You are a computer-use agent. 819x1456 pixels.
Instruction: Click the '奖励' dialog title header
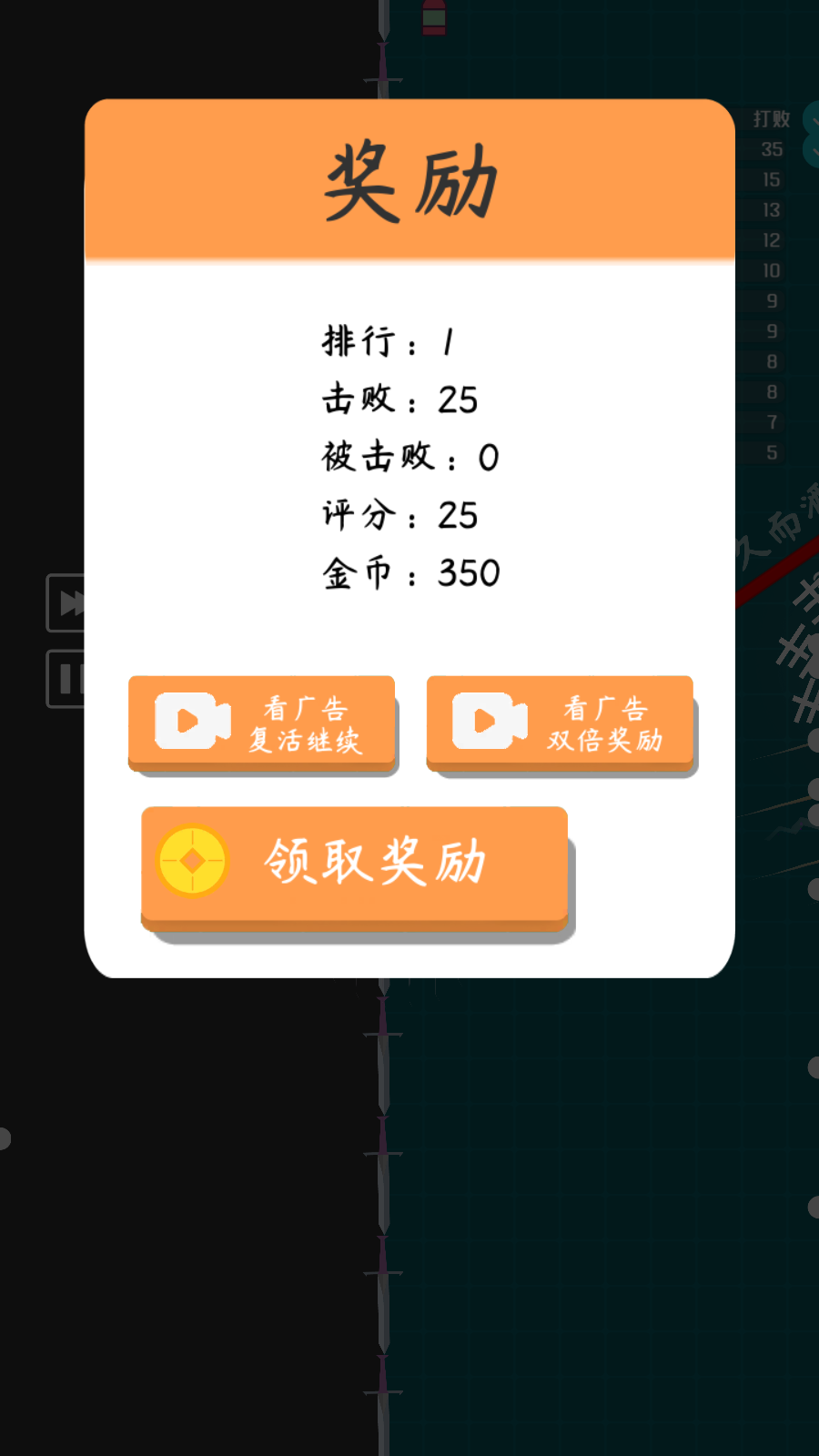[410, 180]
